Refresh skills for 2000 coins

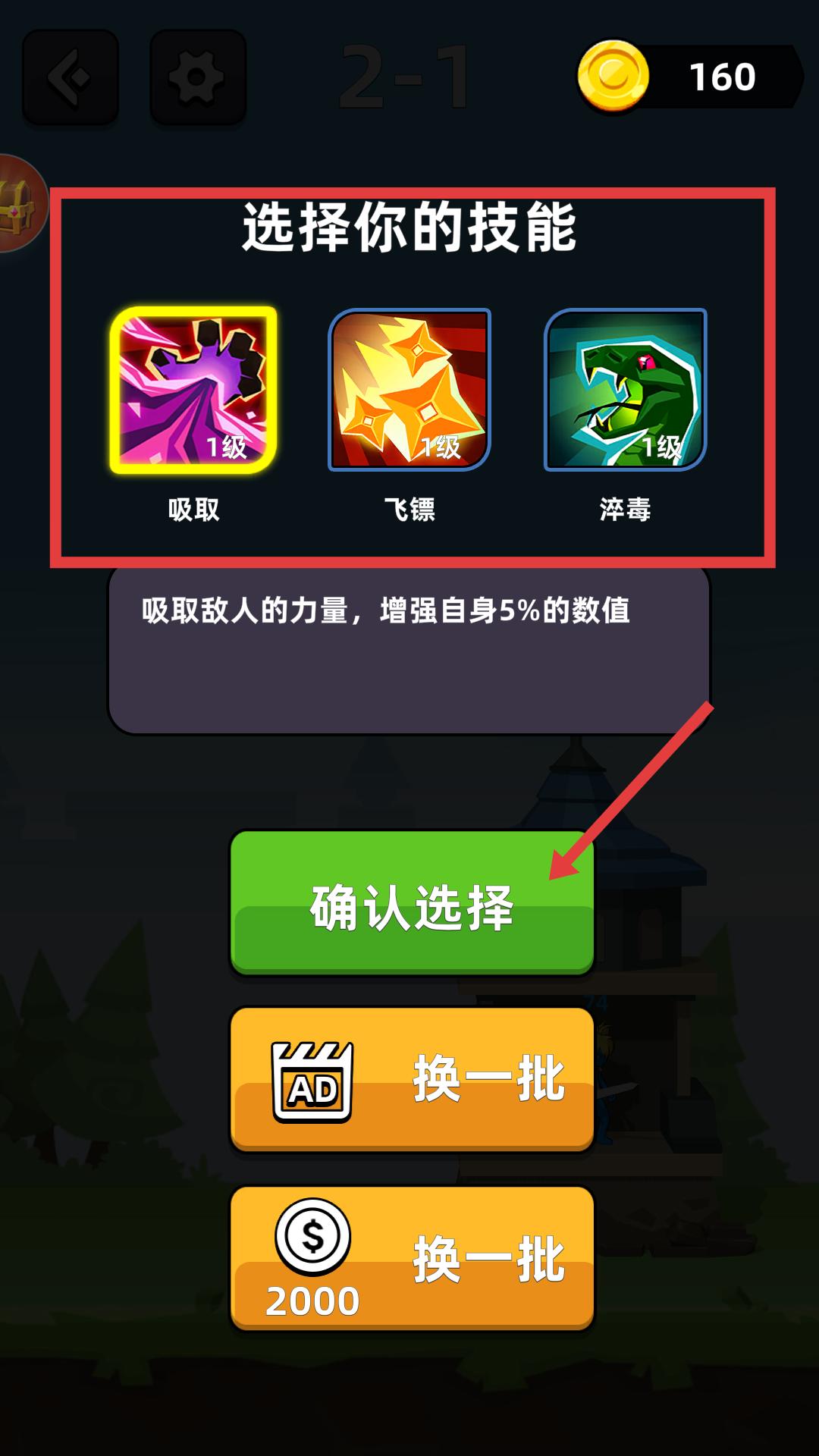pos(412,1258)
